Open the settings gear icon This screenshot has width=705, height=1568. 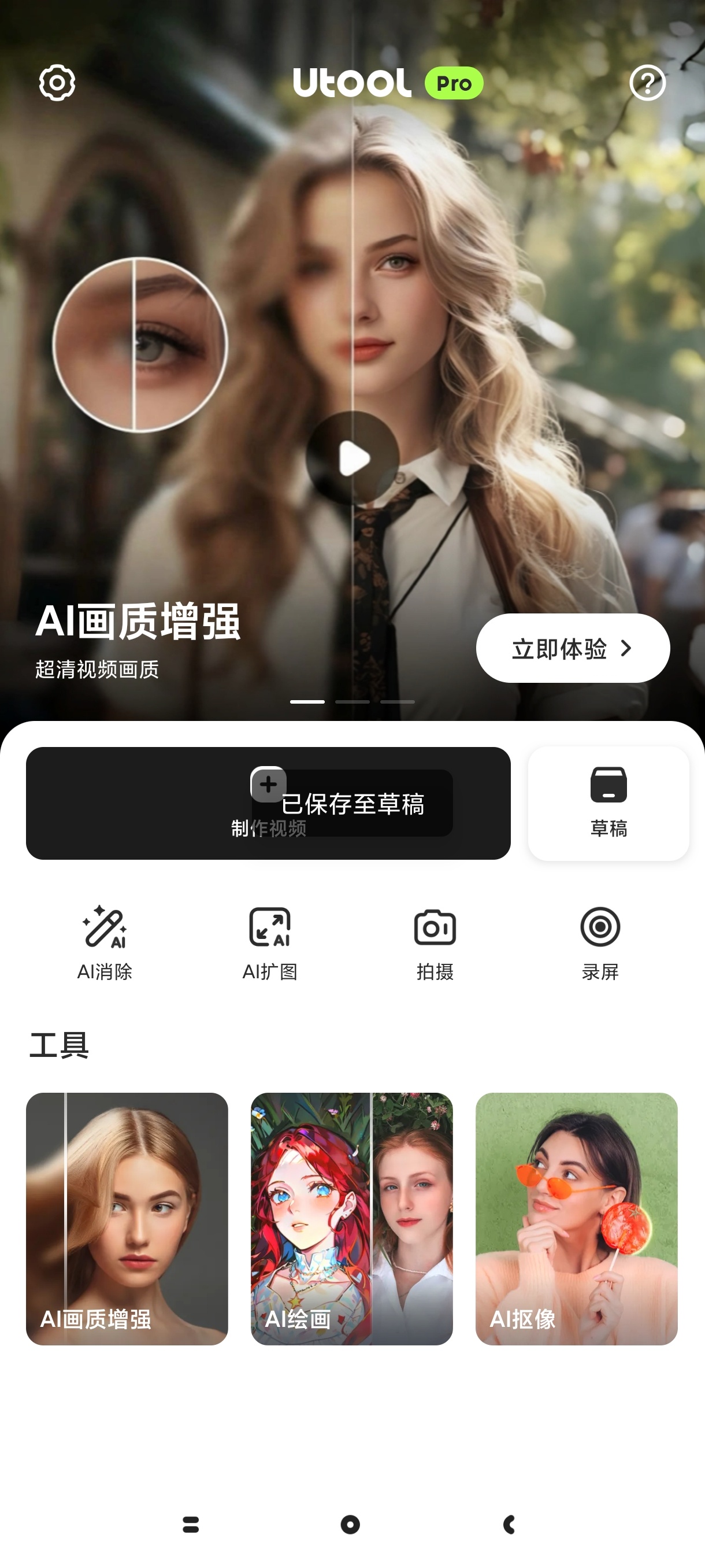tap(57, 83)
